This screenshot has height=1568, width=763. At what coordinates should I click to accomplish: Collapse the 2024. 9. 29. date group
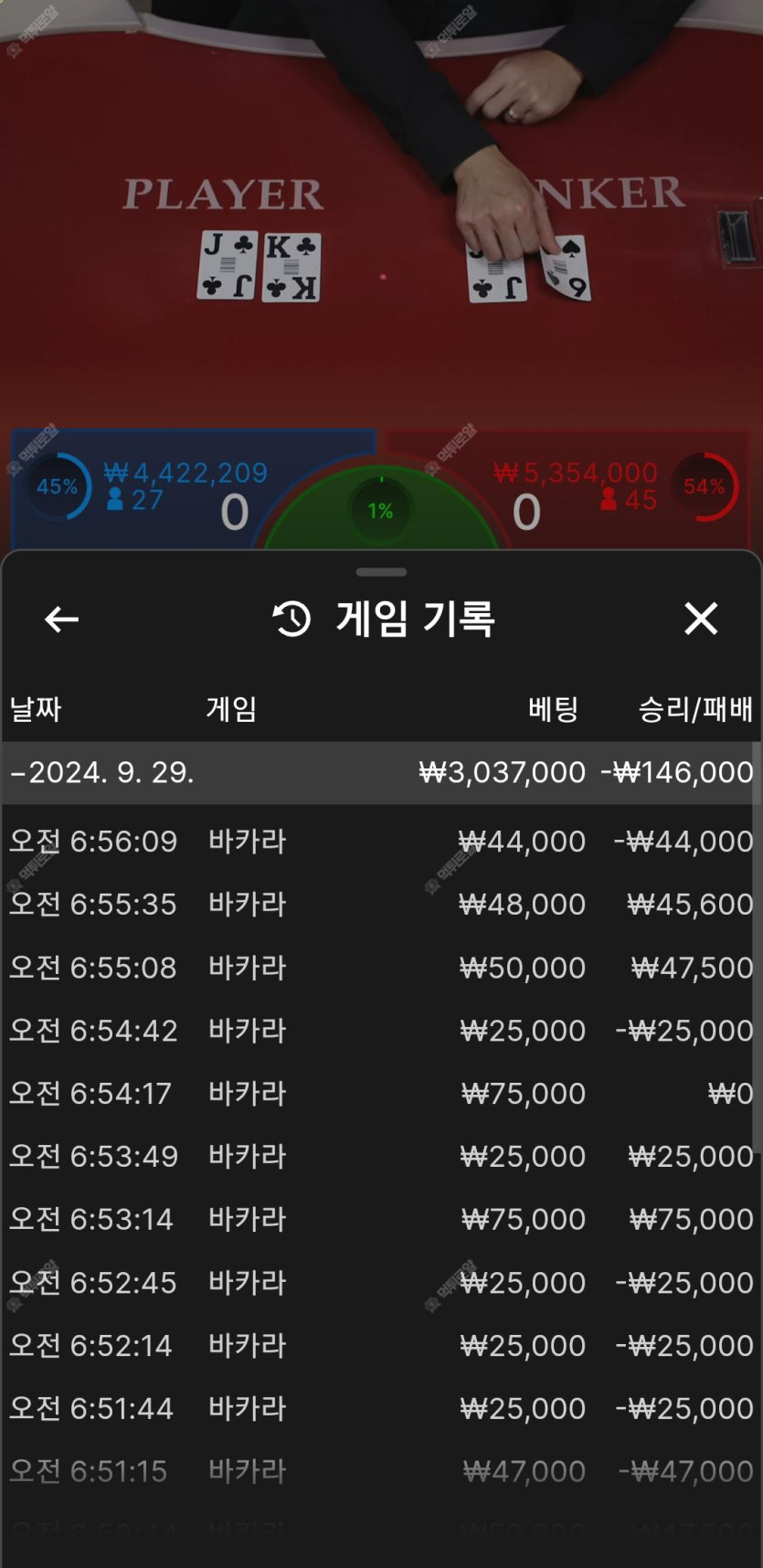[x=381, y=773]
